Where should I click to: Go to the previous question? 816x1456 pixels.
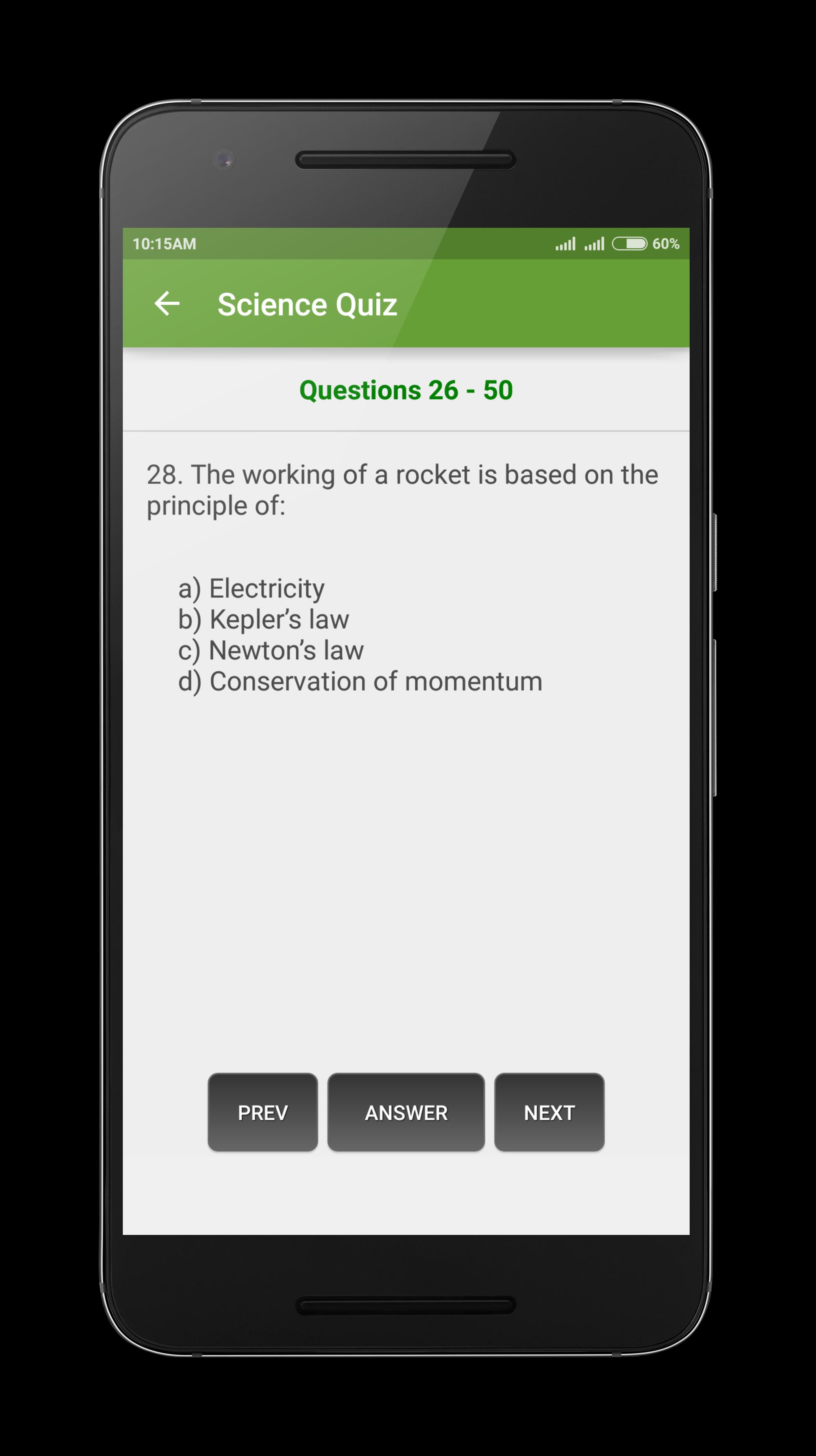point(263,1112)
